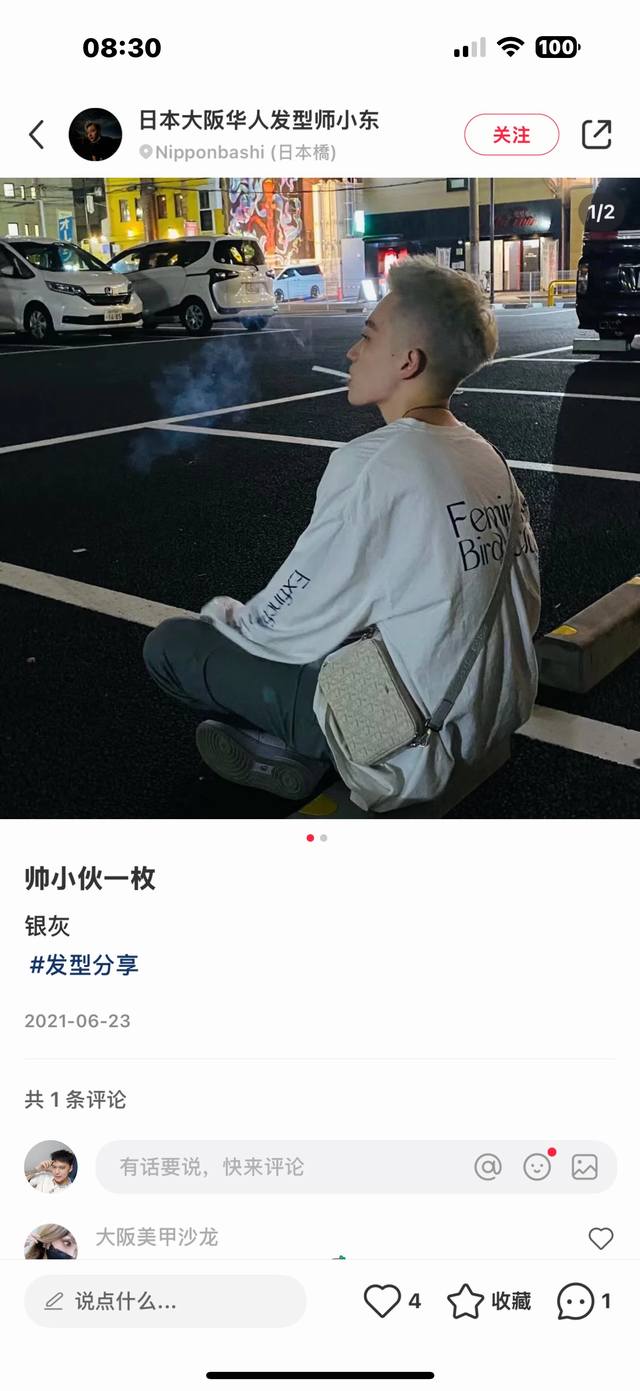
Task: Open the emoji picker in the comment box
Action: 537,1167
